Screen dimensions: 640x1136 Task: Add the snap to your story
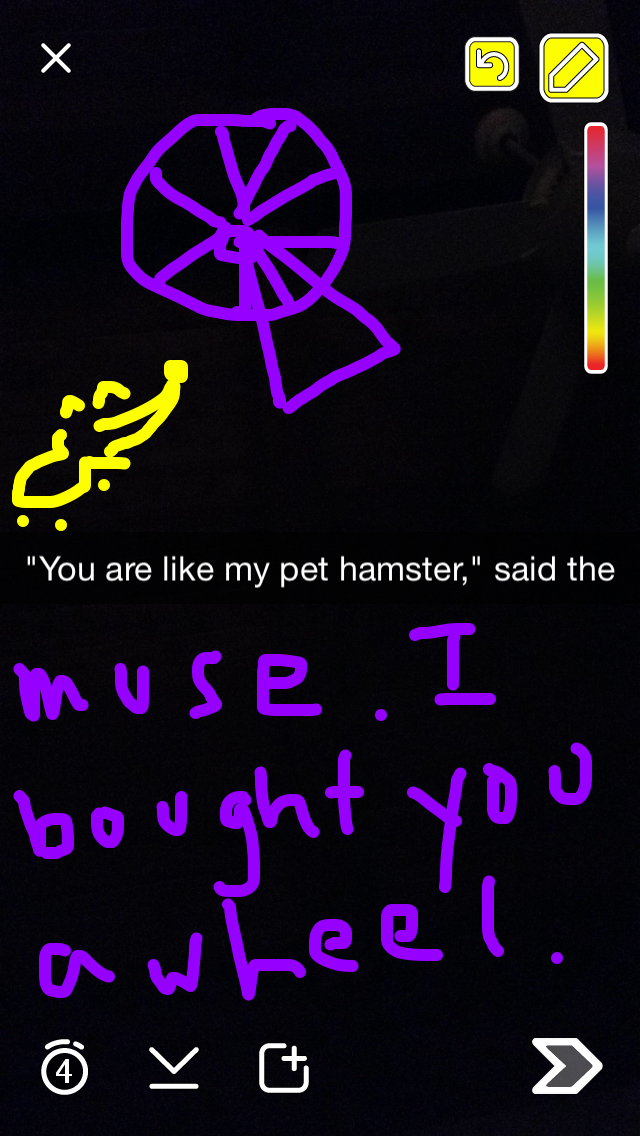coord(283,1068)
